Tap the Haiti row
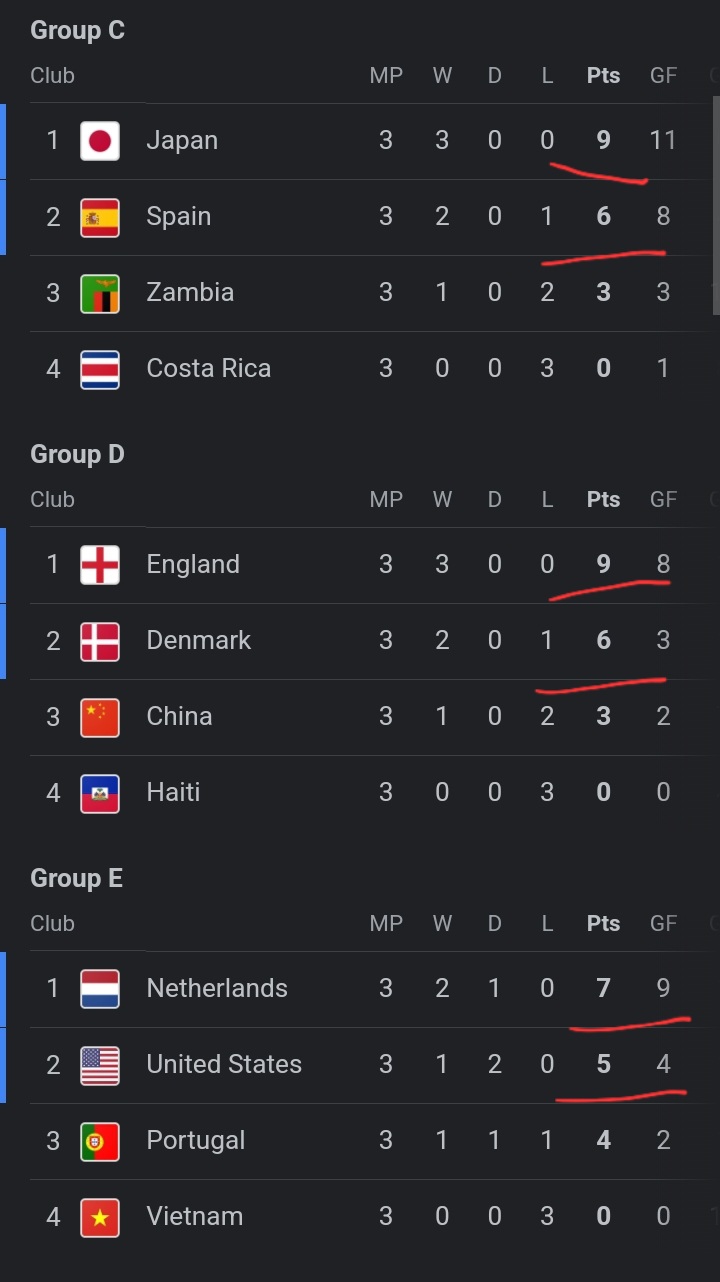Screen dimensions: 720x1282 pyautogui.click(x=360, y=793)
